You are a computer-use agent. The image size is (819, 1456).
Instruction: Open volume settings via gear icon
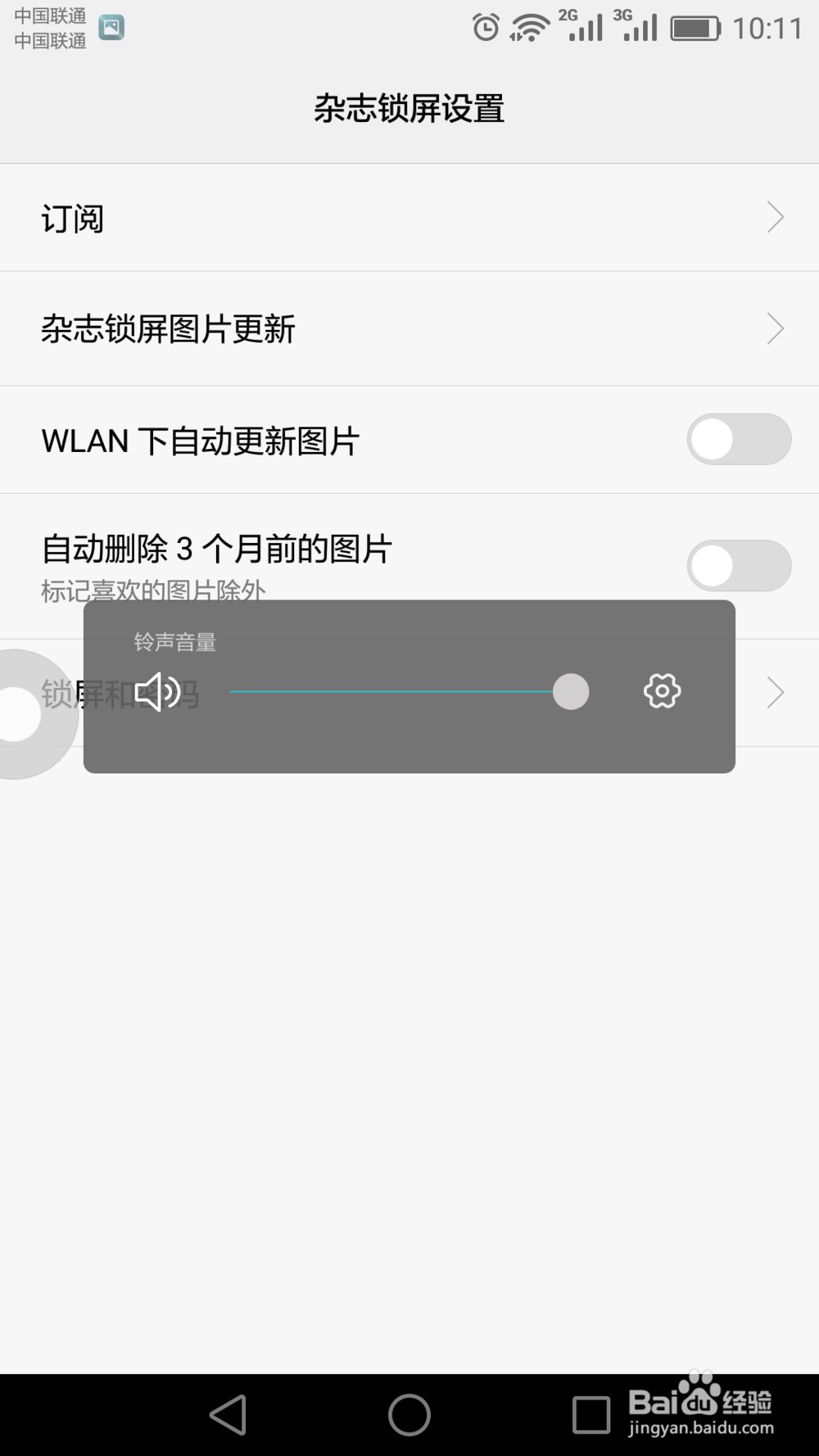pyautogui.click(x=661, y=692)
